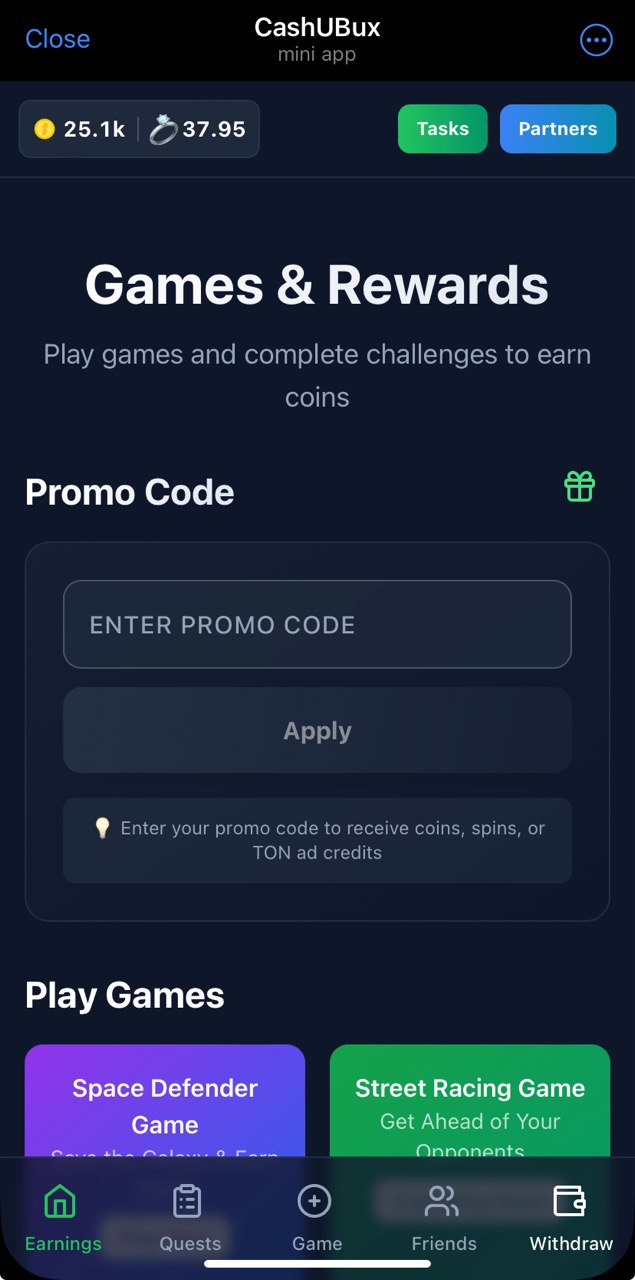Focus the Enter Promo Code field

(x=317, y=624)
